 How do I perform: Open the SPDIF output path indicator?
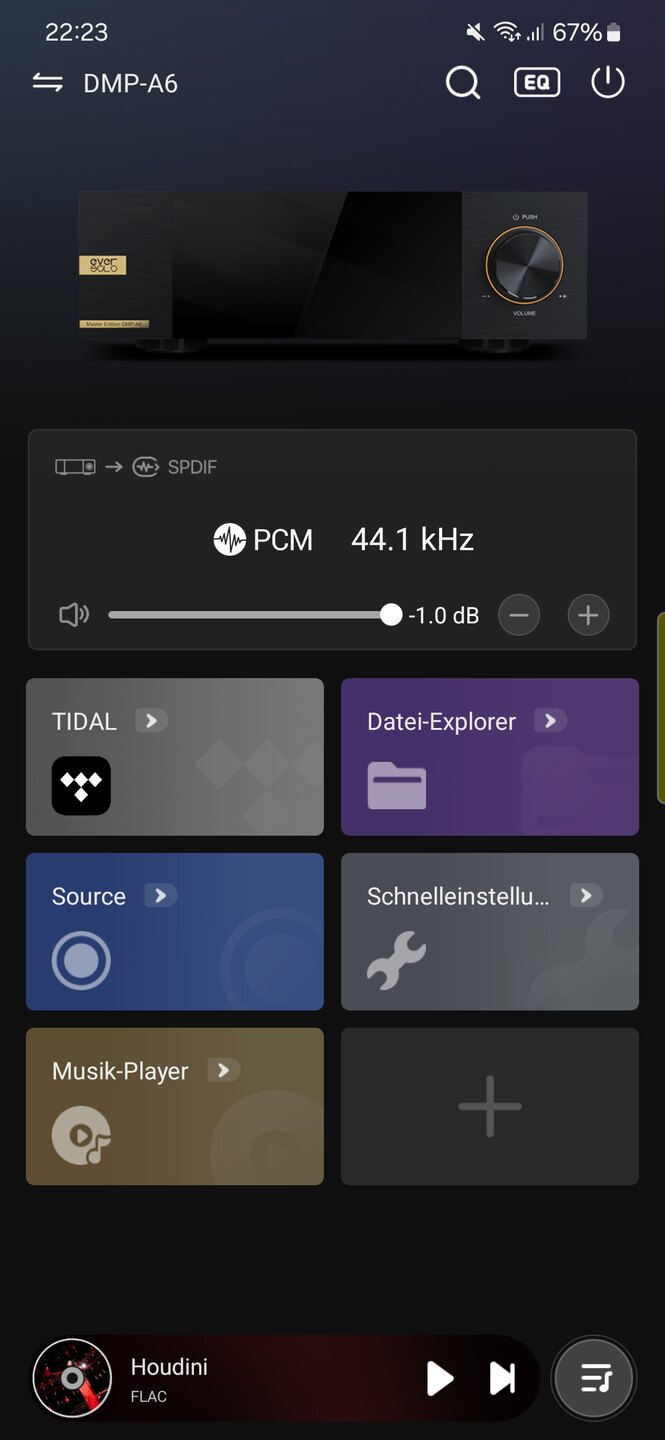point(136,467)
